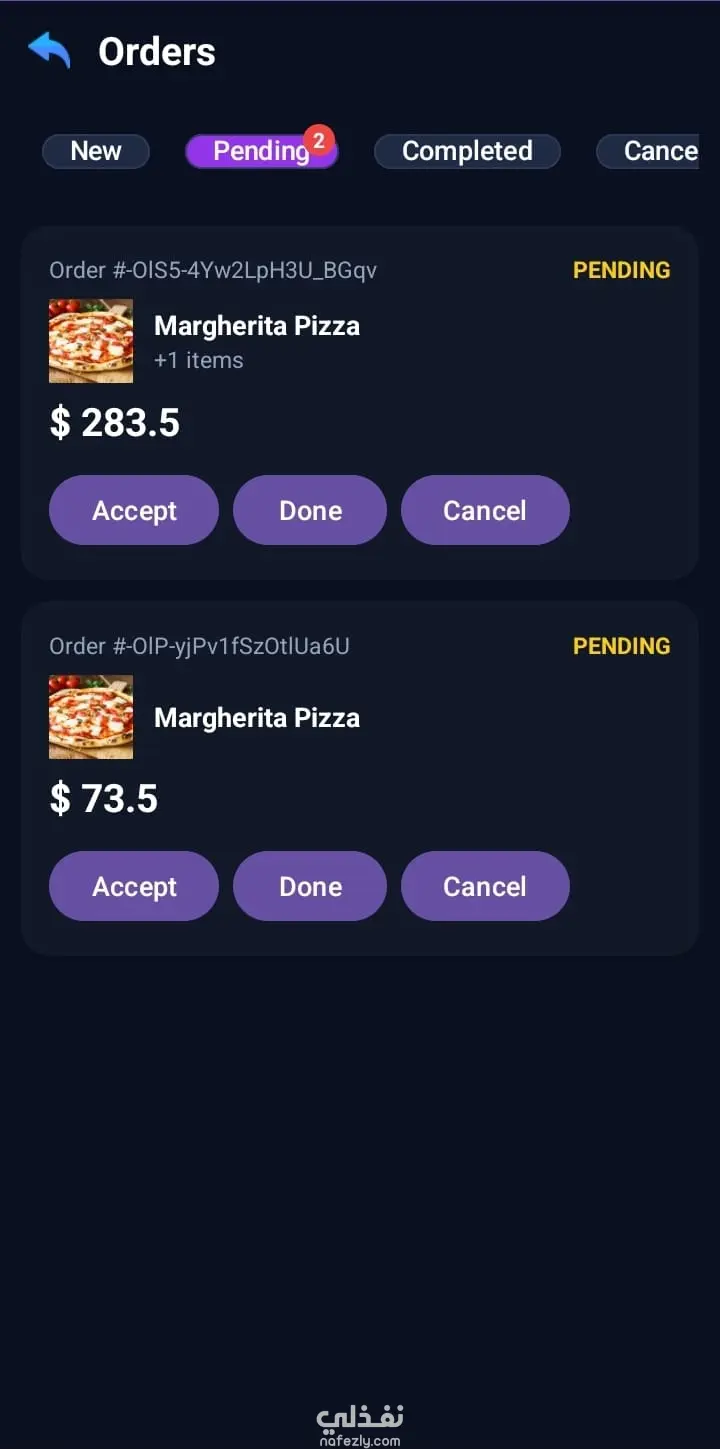
Task: Select the Pending orders tab
Action: point(261,151)
